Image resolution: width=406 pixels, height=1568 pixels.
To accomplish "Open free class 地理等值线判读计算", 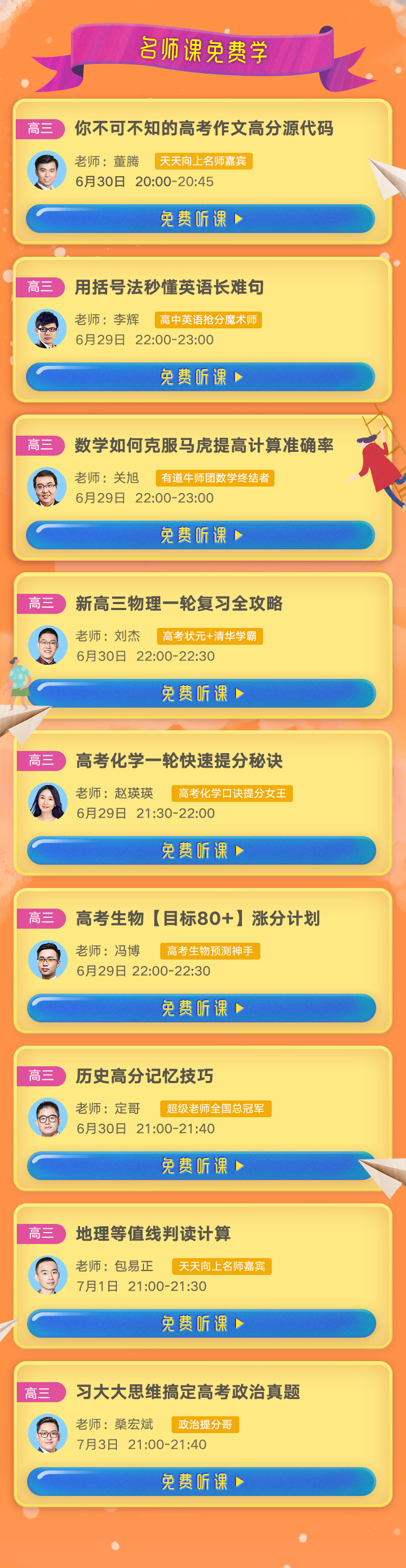I will point(202,1323).
